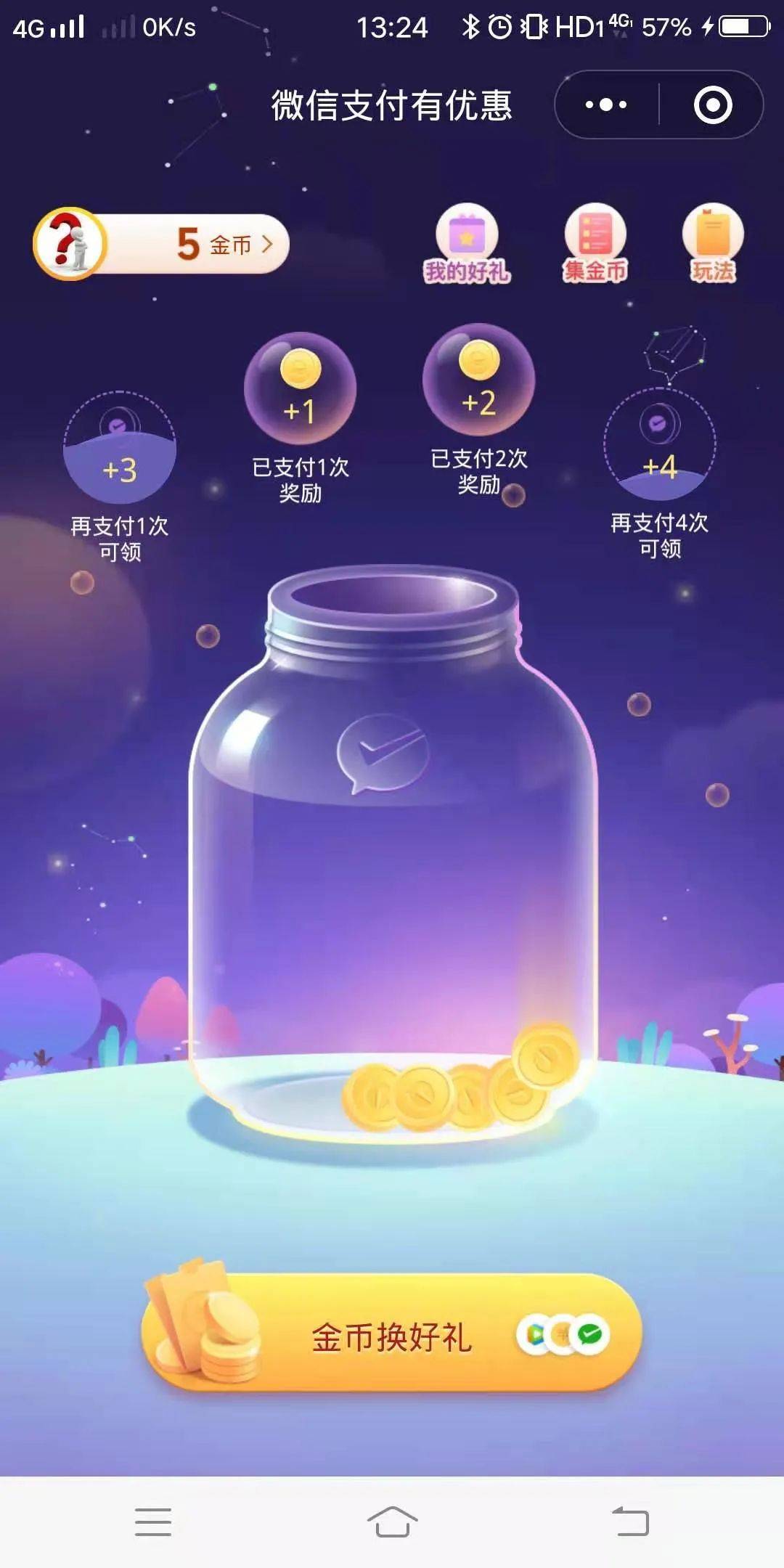Viewport: 784px width, 1568px height.
Task: Tap 金币换好礼 to redeem gifts
Action: [392, 1336]
